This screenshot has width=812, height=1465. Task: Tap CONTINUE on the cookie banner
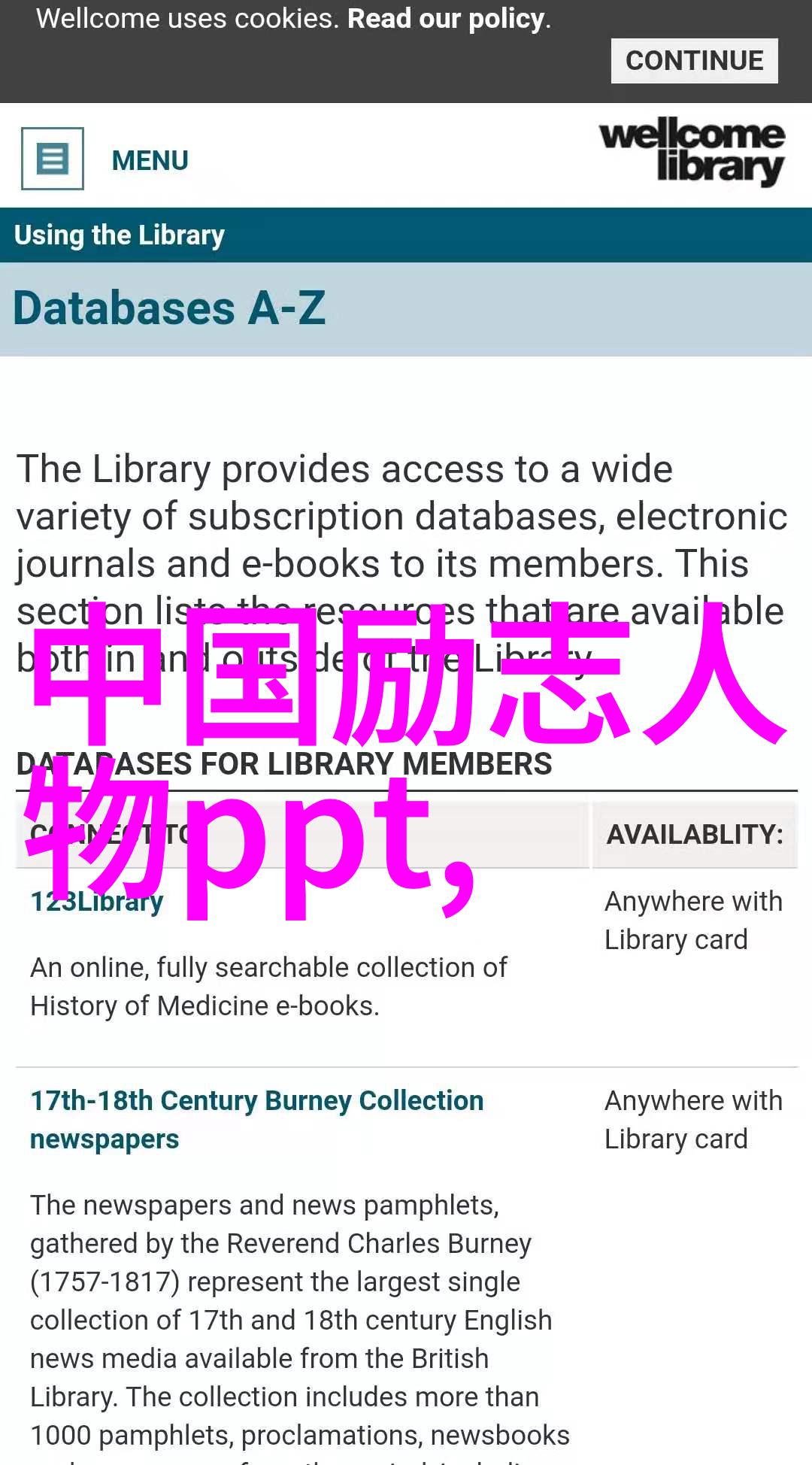694,61
